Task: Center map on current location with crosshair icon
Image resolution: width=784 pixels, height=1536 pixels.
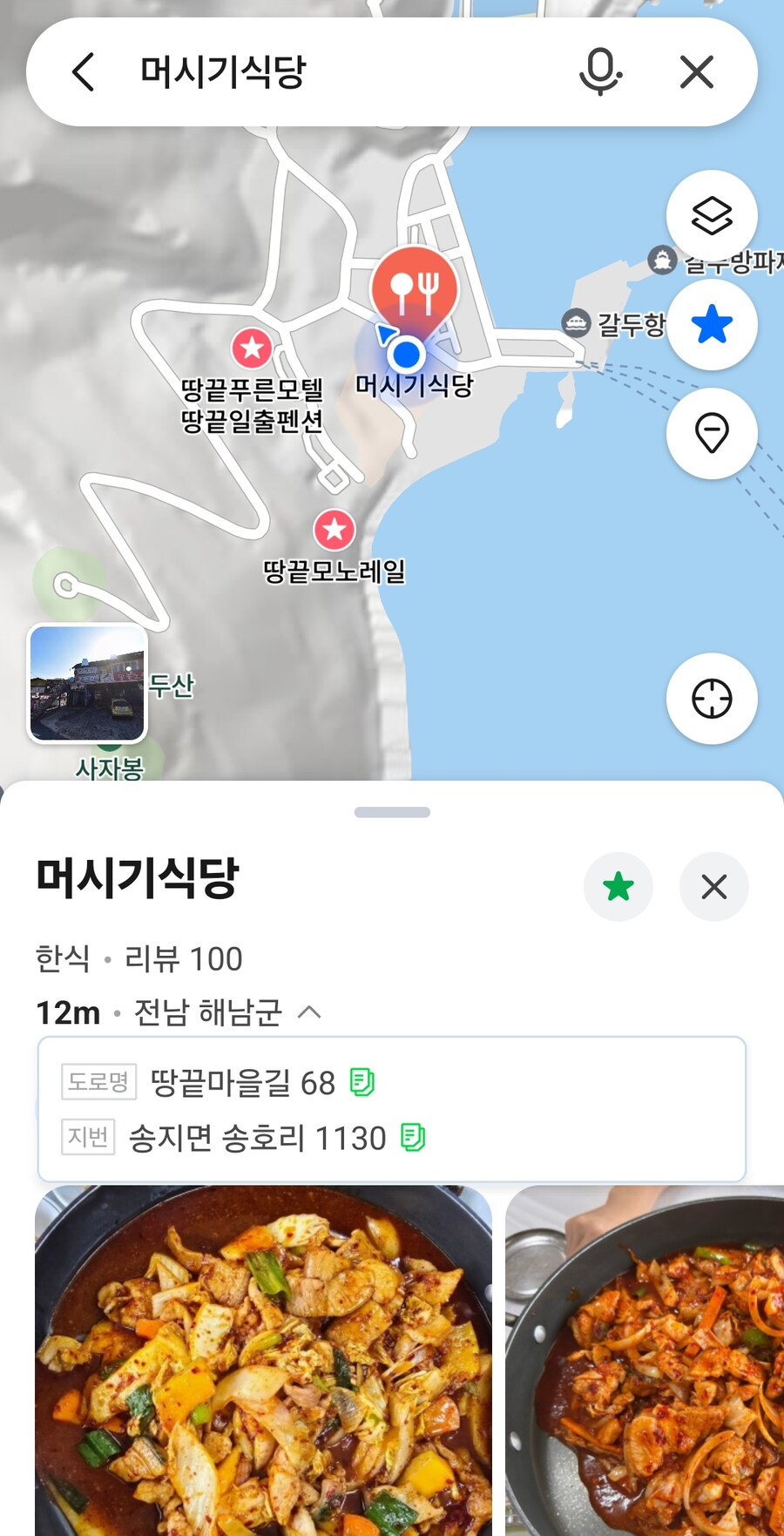Action: 712,699
